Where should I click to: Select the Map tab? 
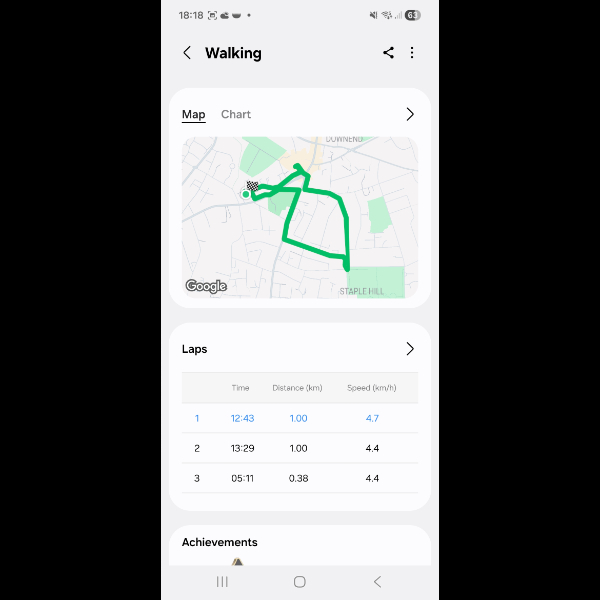pos(193,114)
